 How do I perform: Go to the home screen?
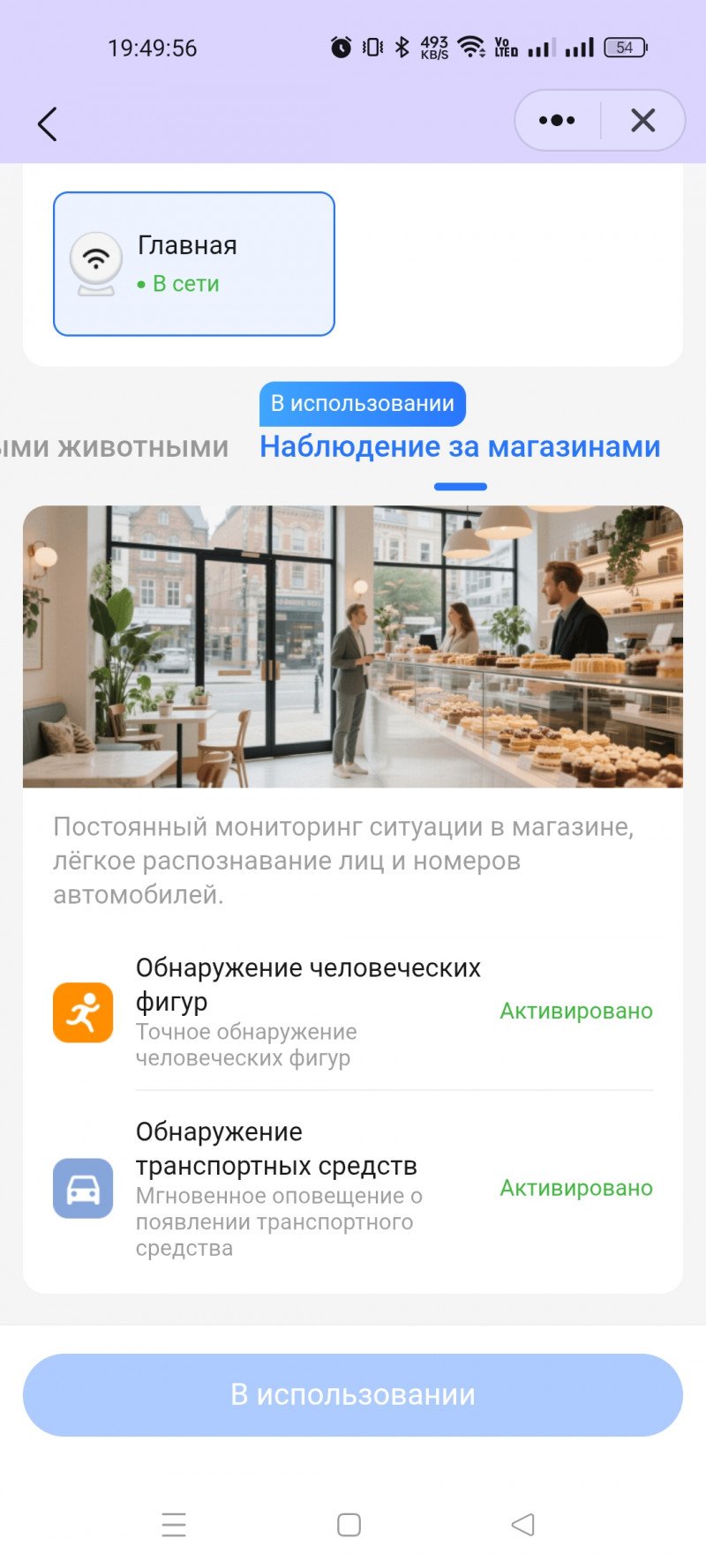349,1525
